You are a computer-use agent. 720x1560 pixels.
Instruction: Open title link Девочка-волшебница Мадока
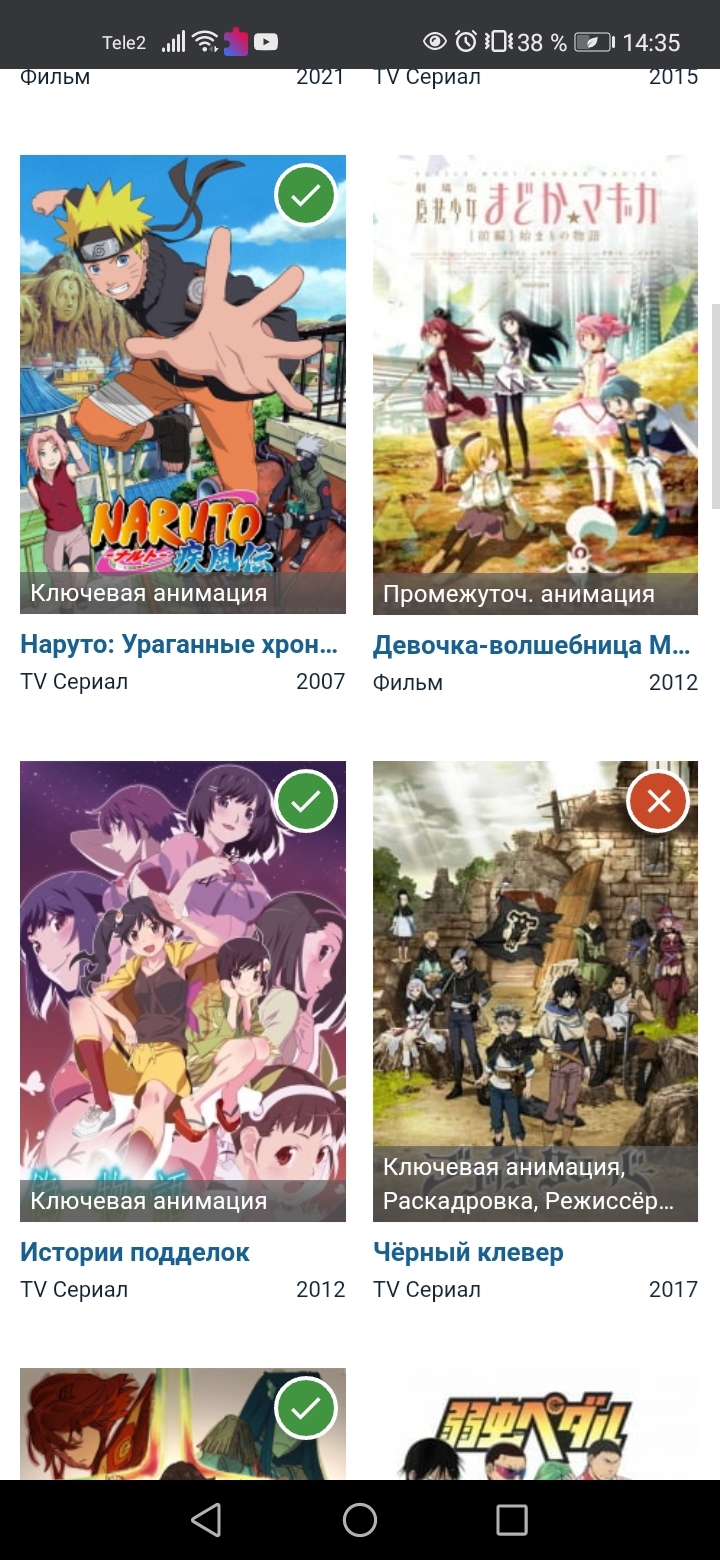531,645
